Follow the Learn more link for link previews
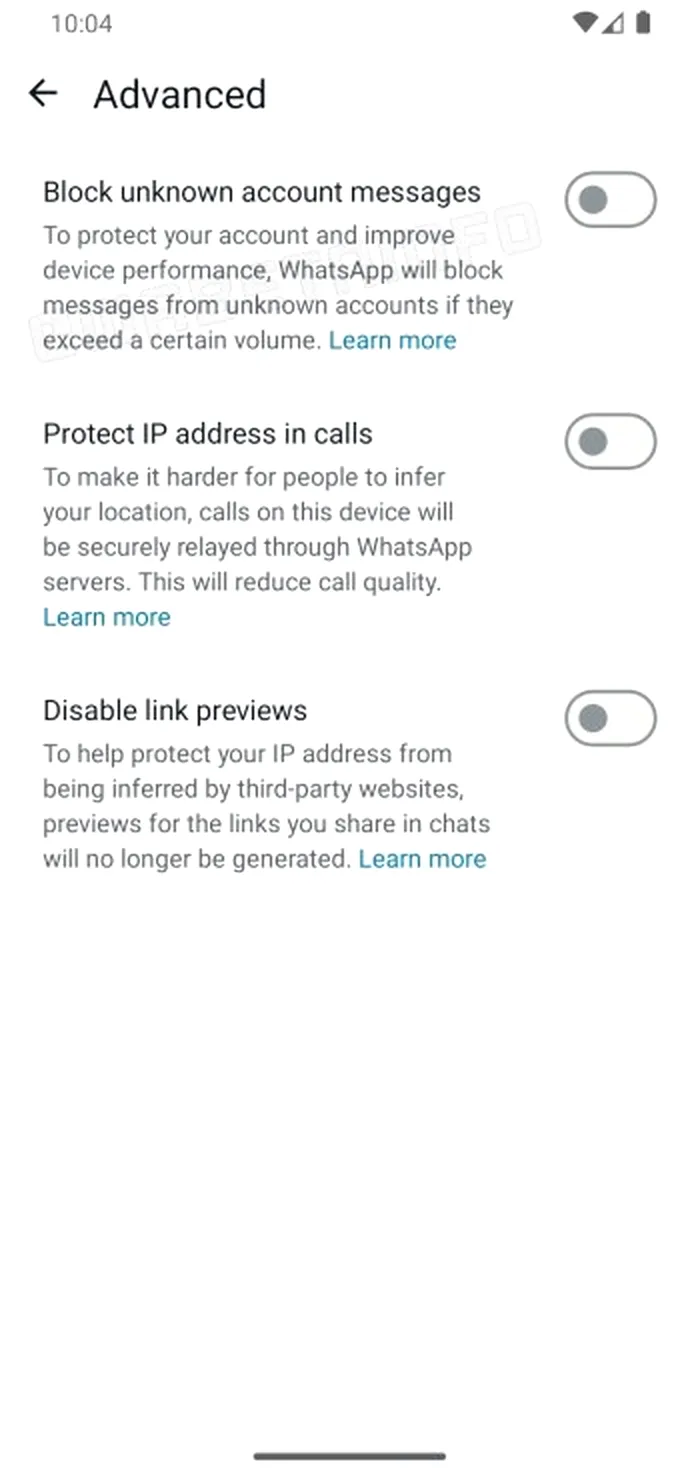 click(x=422, y=859)
